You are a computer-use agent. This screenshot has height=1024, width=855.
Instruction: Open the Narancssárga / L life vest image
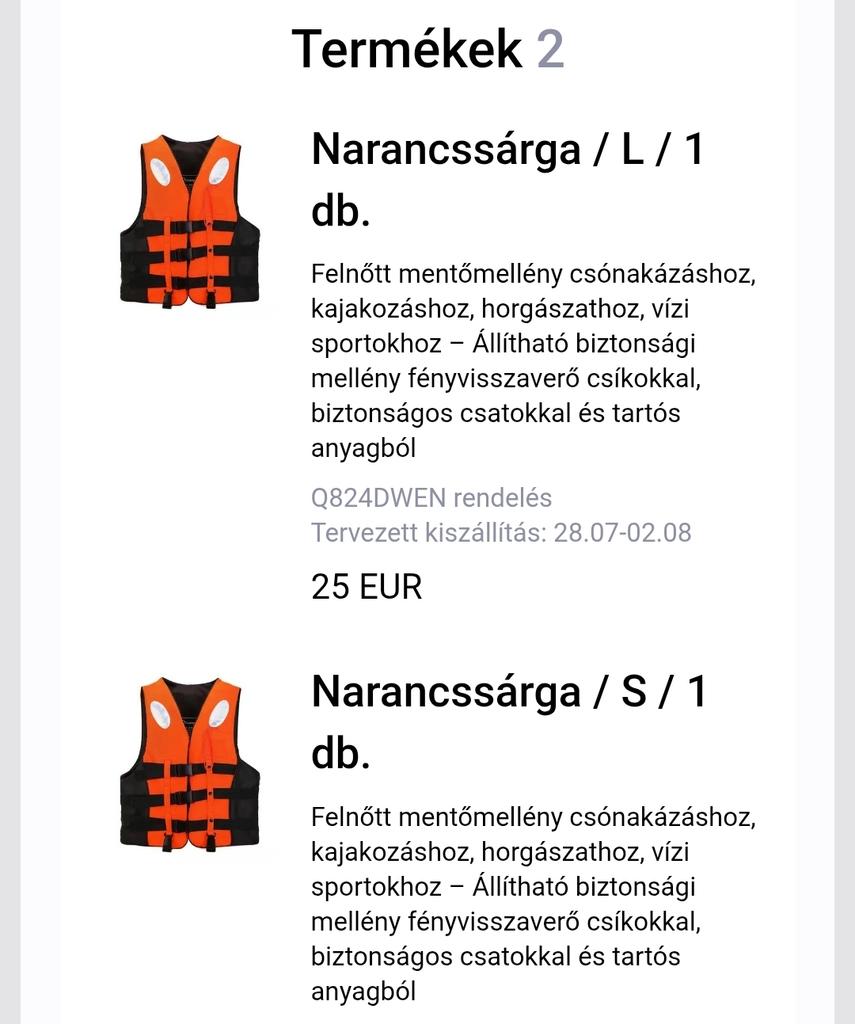pos(190,221)
